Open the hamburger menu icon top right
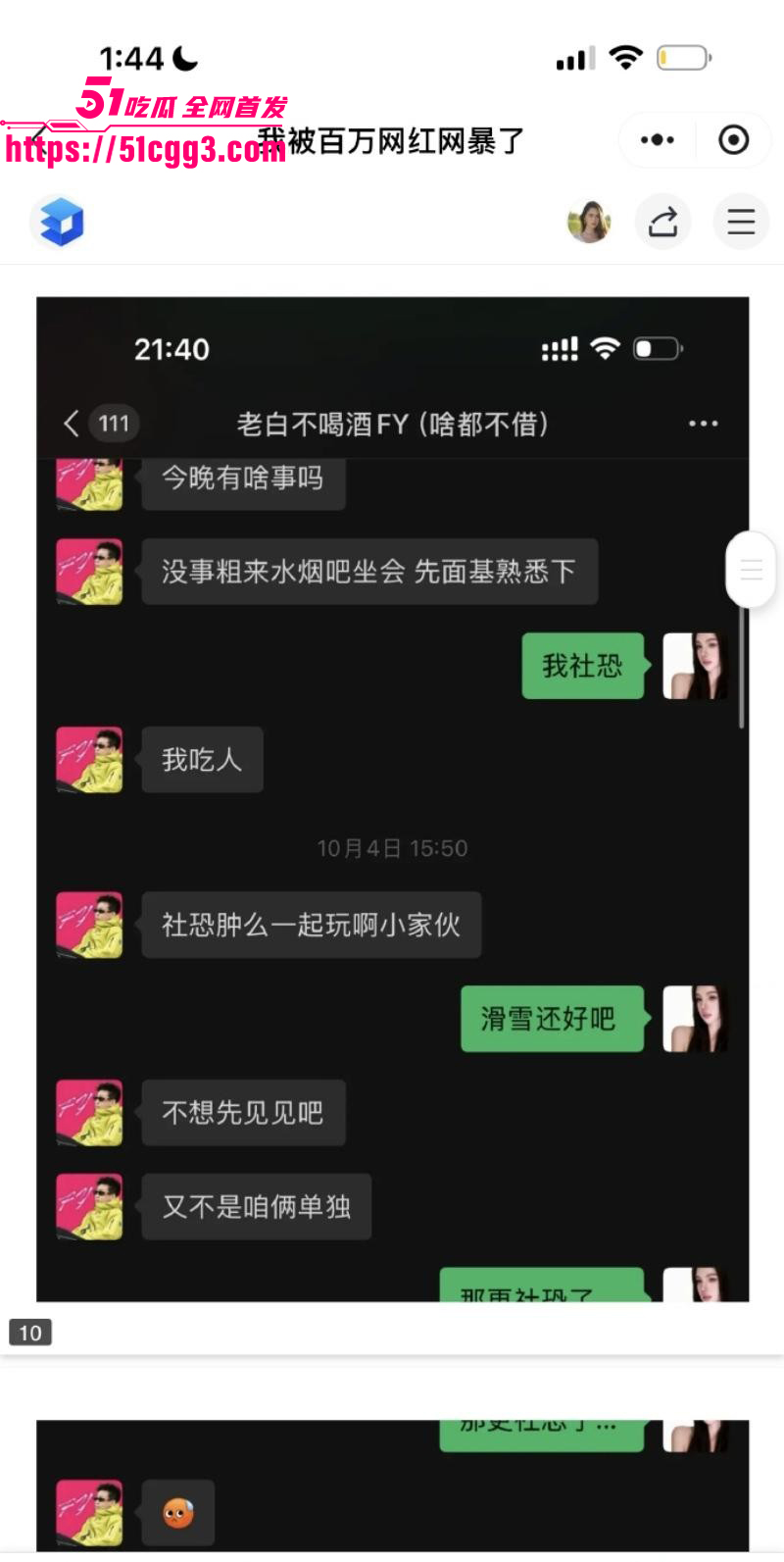Image resolution: width=784 pixels, height=1562 pixels. pyautogui.click(x=741, y=222)
